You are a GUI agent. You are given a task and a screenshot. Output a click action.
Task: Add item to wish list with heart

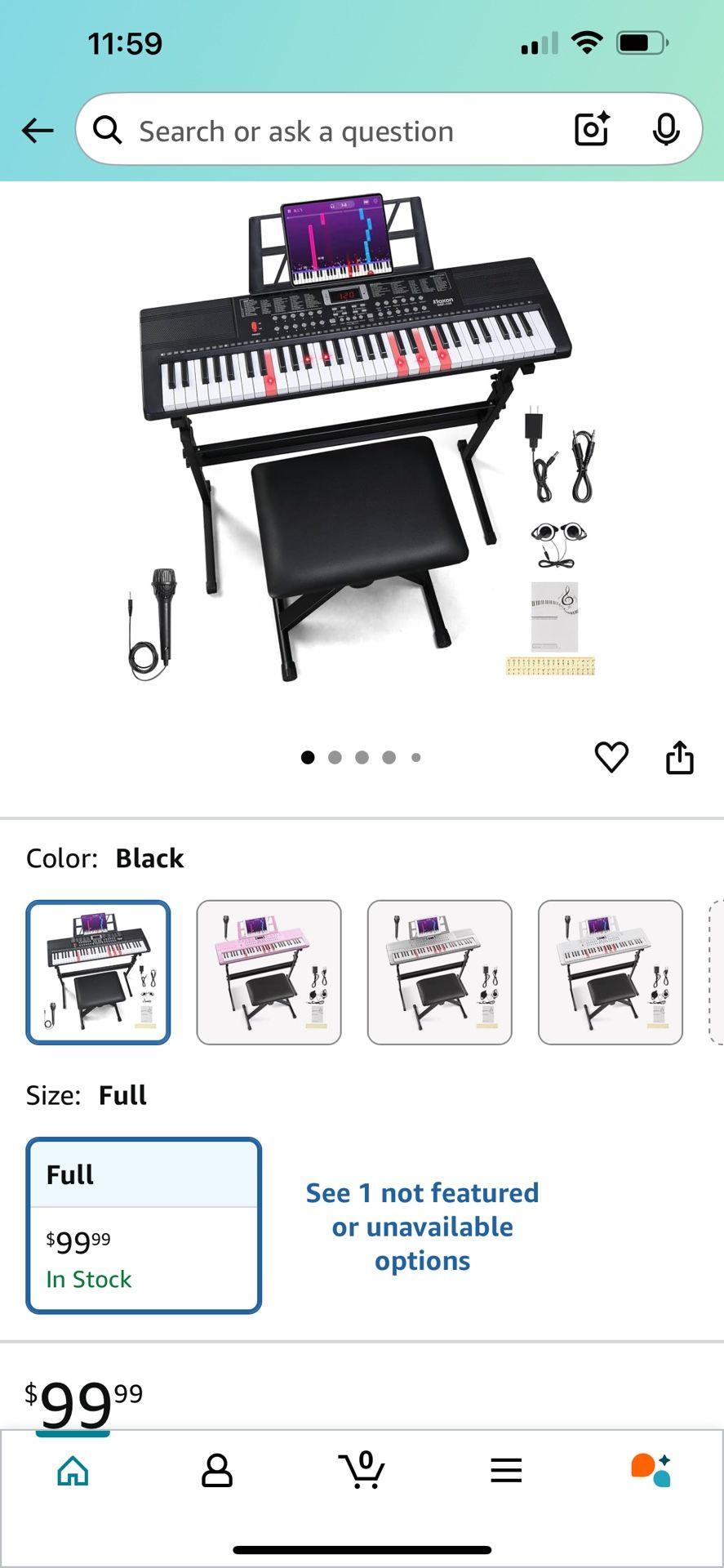coord(611,757)
